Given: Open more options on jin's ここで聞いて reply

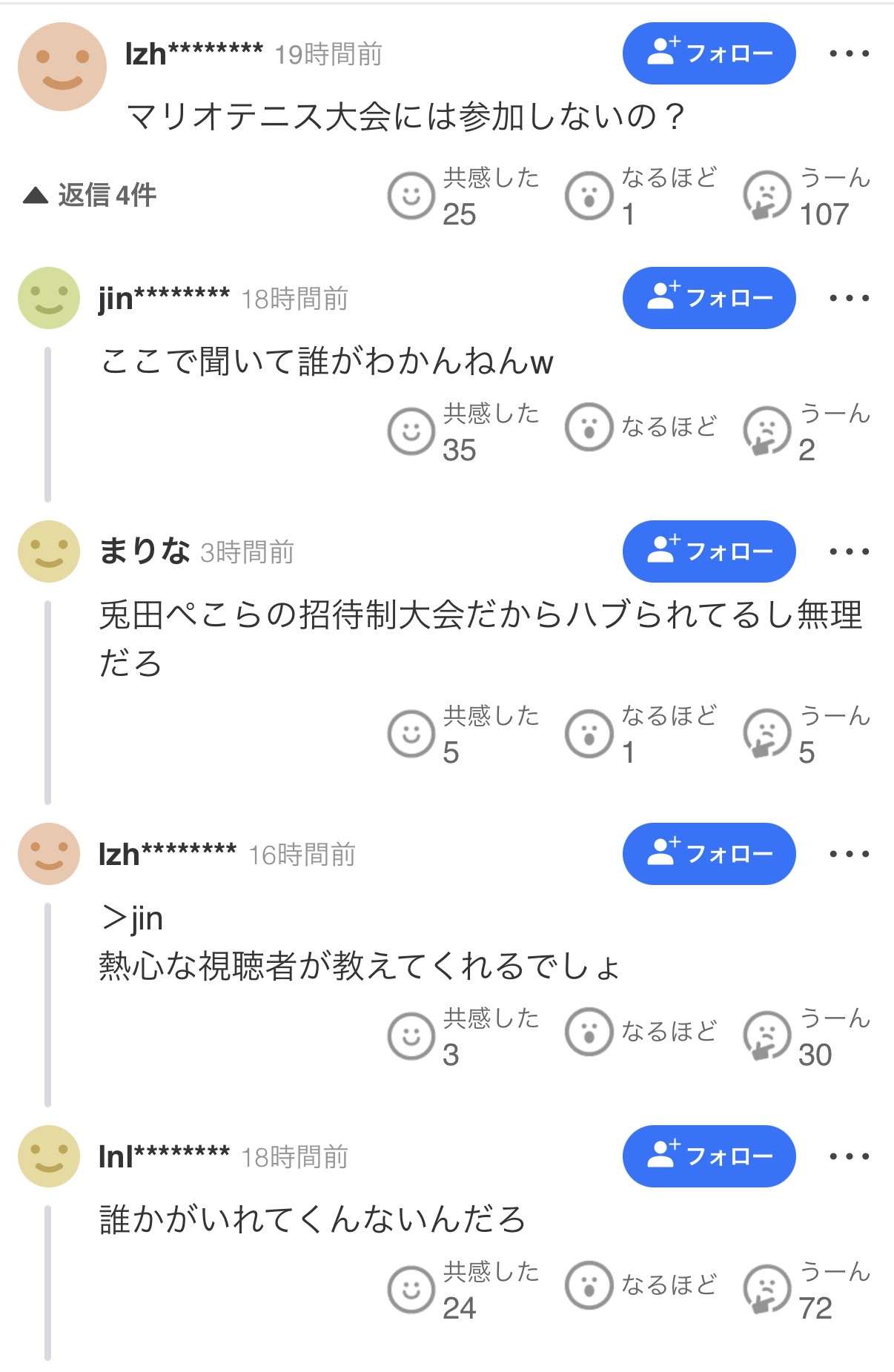Looking at the screenshot, I should [849, 298].
